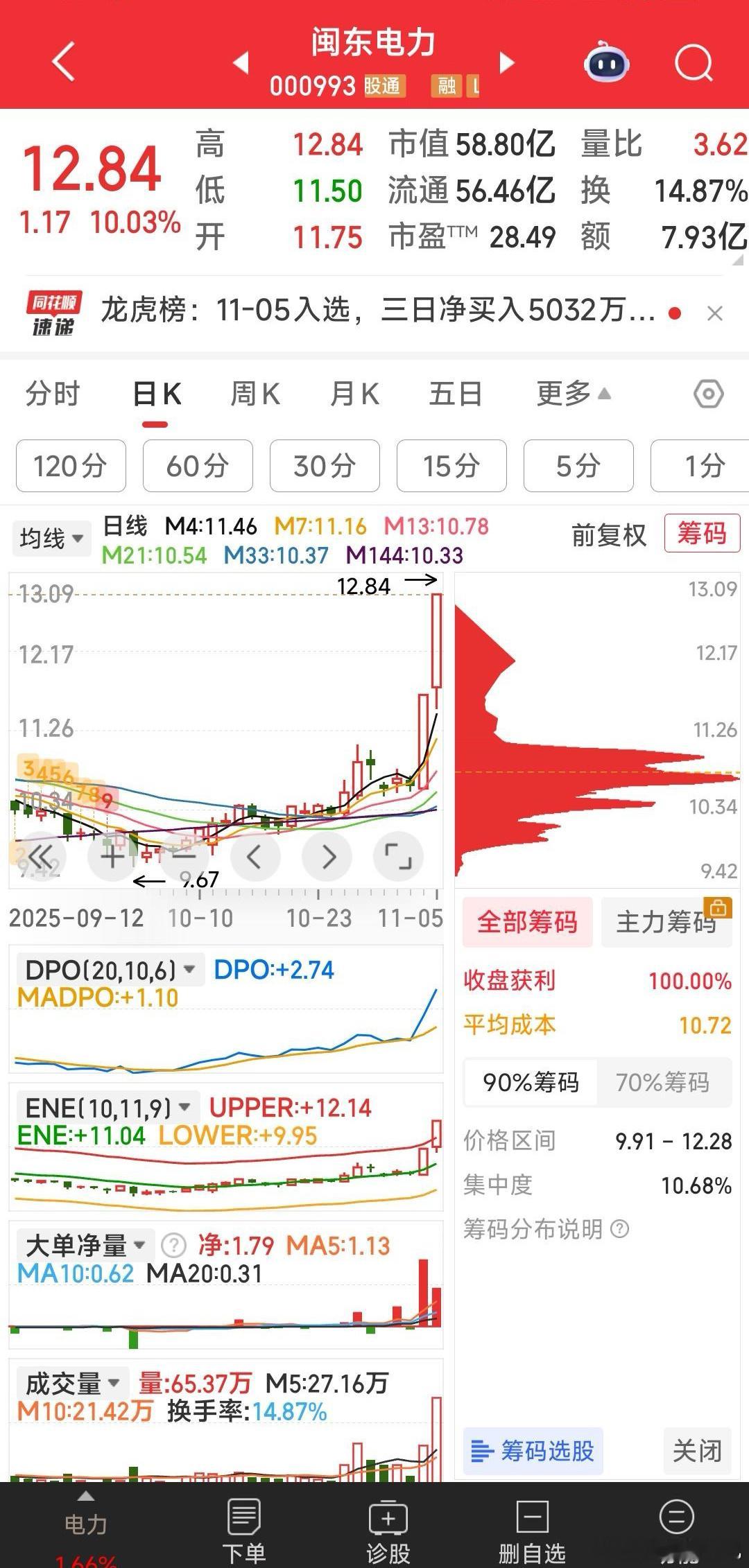Zoom in on the candlestick chart
This screenshot has height=1568, width=749.
[x=111, y=857]
